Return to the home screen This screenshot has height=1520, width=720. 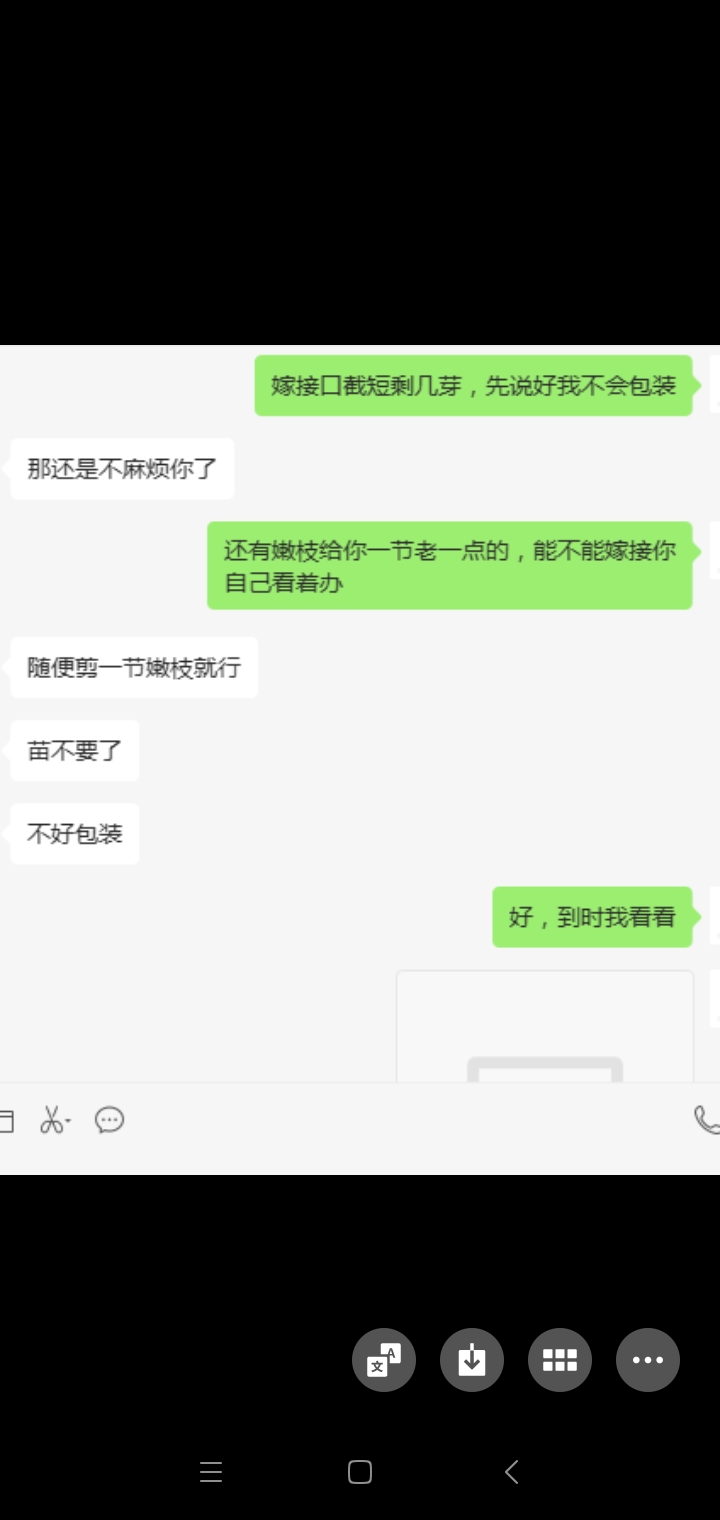coord(360,1472)
